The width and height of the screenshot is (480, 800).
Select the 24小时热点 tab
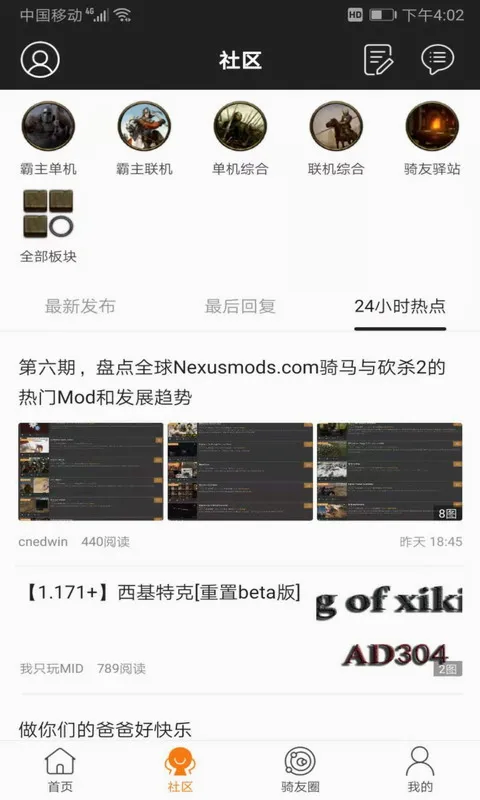click(400, 306)
